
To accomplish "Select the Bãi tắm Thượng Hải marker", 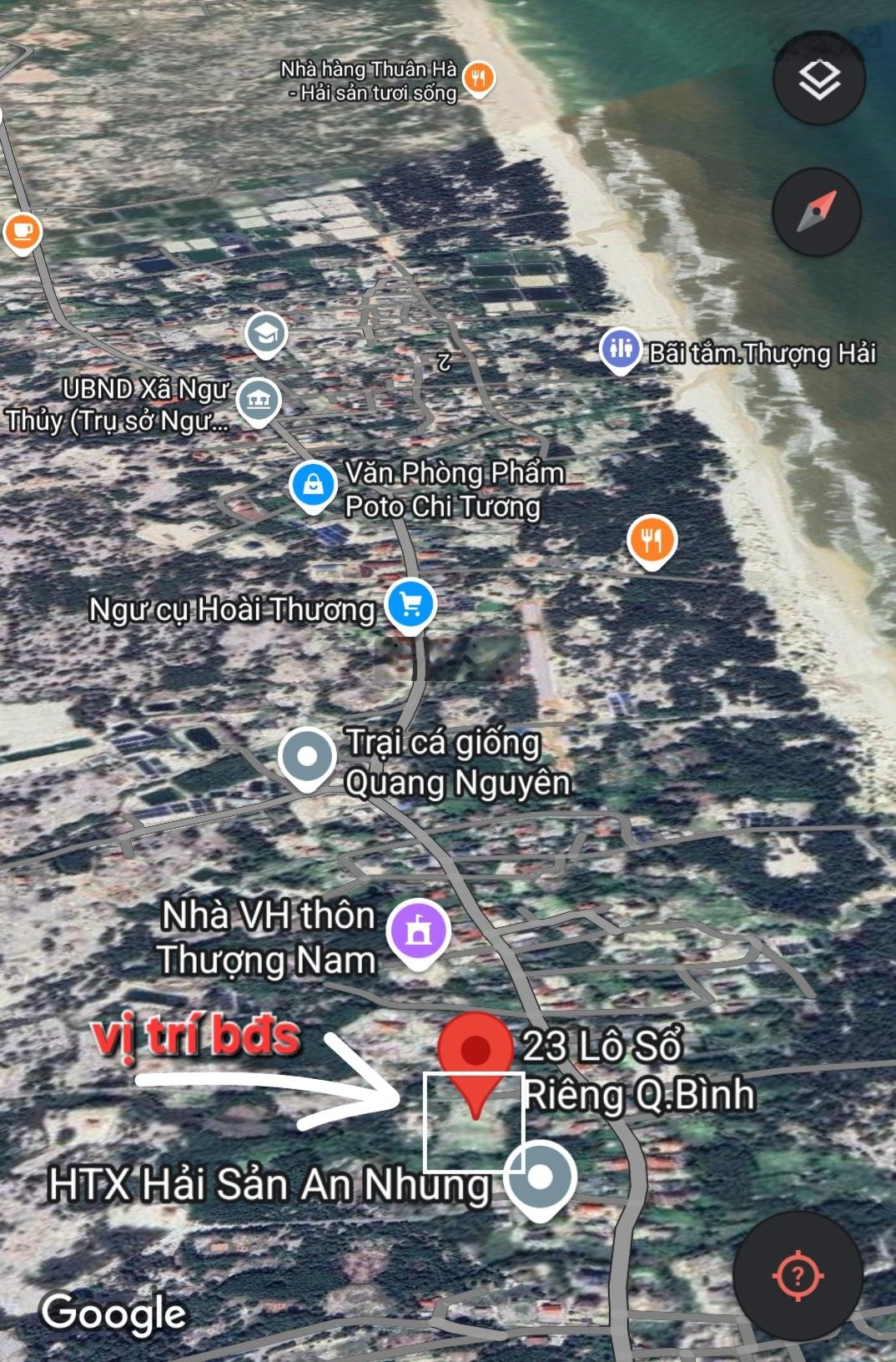I will (x=620, y=349).
